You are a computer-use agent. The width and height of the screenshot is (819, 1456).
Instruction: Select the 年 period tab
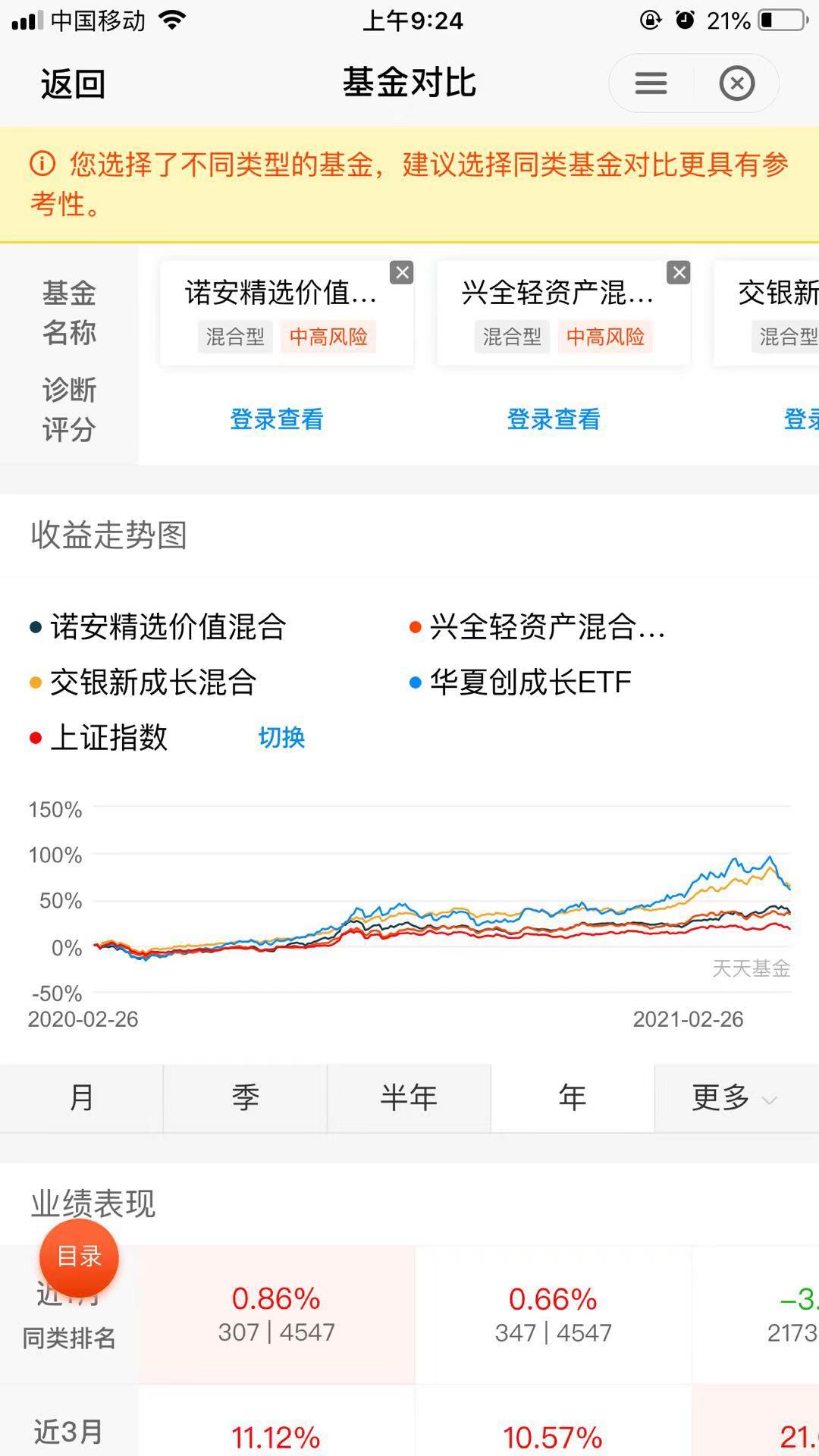pos(573,1098)
